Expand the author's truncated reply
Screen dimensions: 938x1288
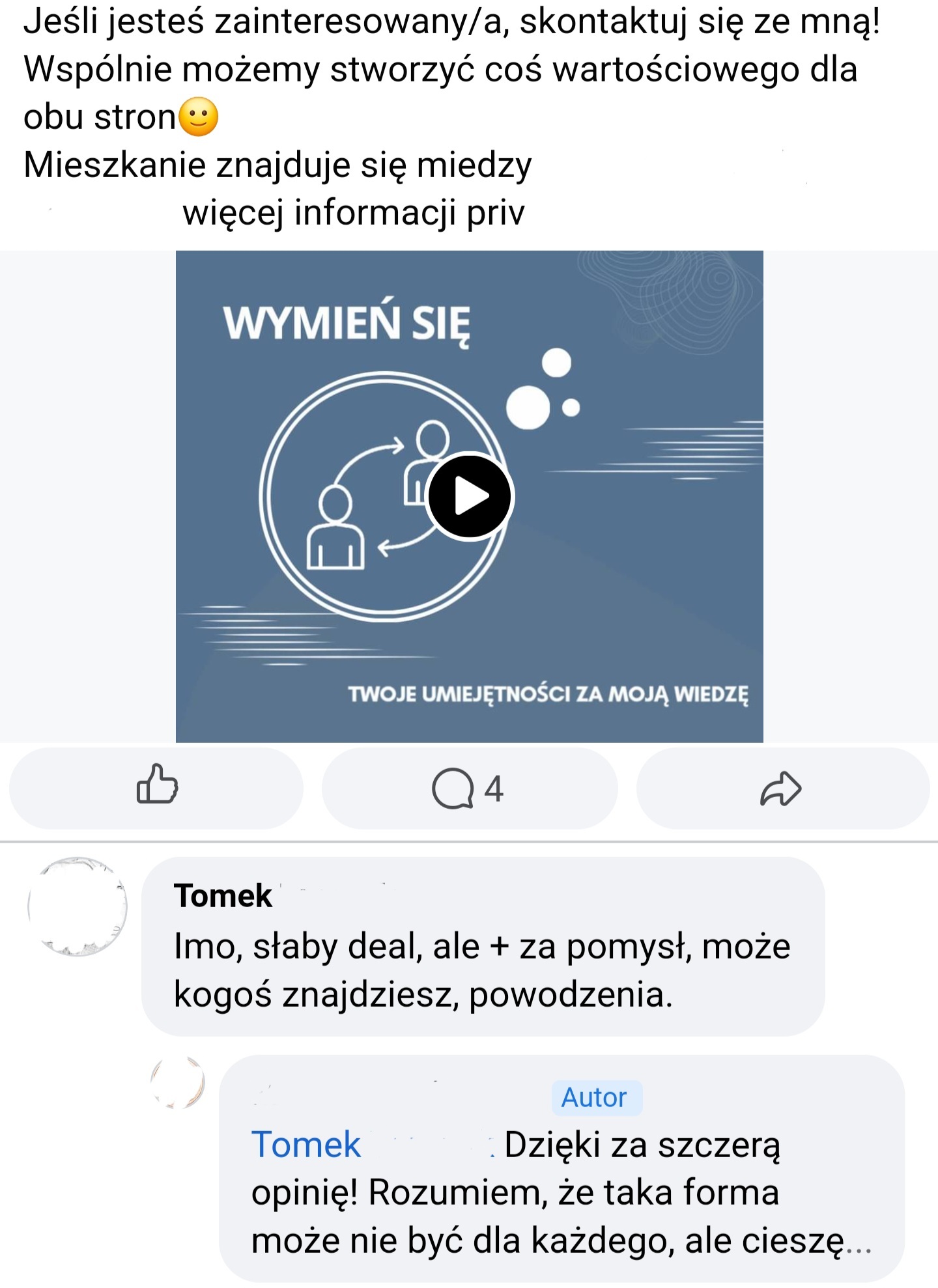point(859,1240)
